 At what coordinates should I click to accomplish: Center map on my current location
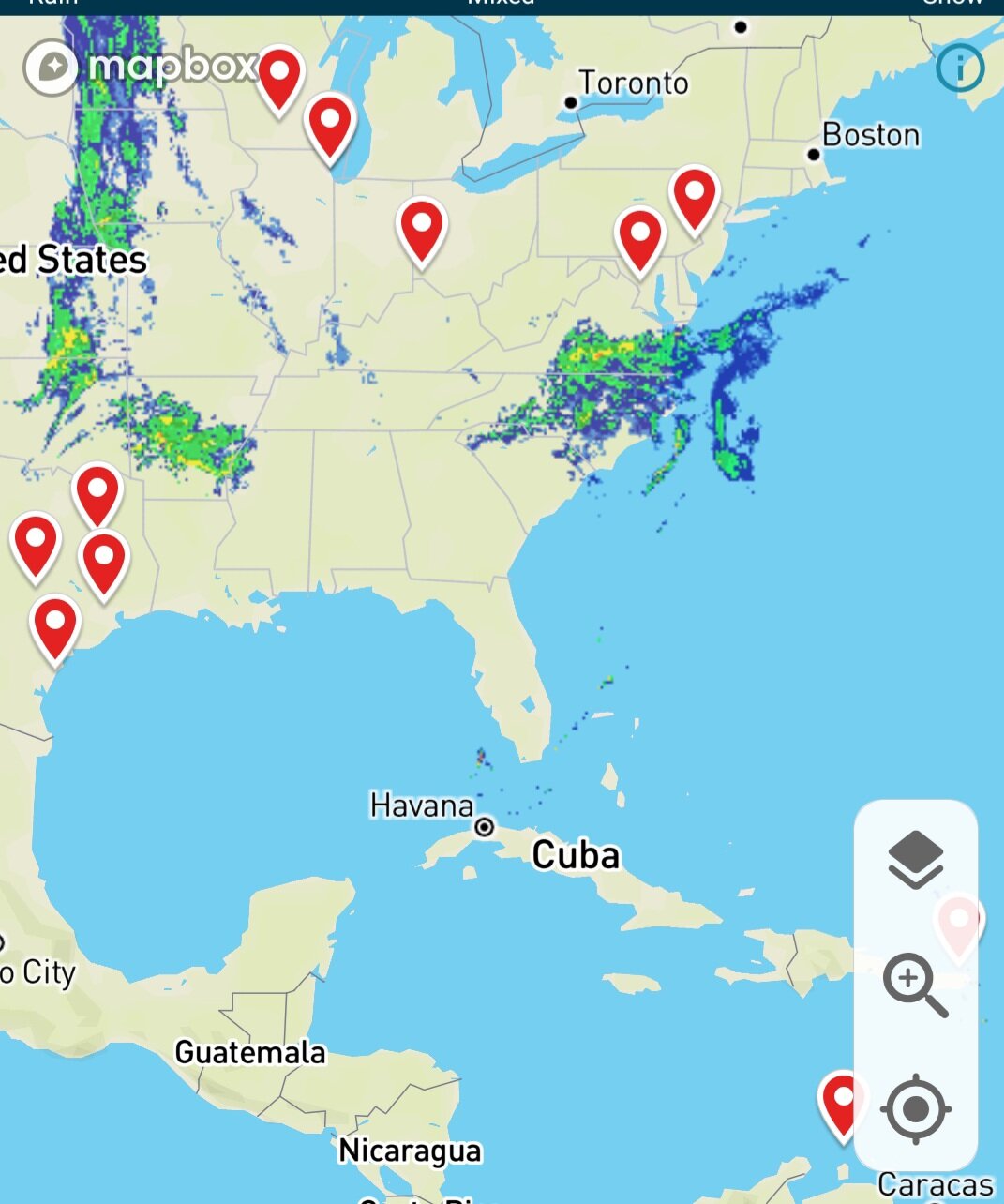click(915, 1109)
